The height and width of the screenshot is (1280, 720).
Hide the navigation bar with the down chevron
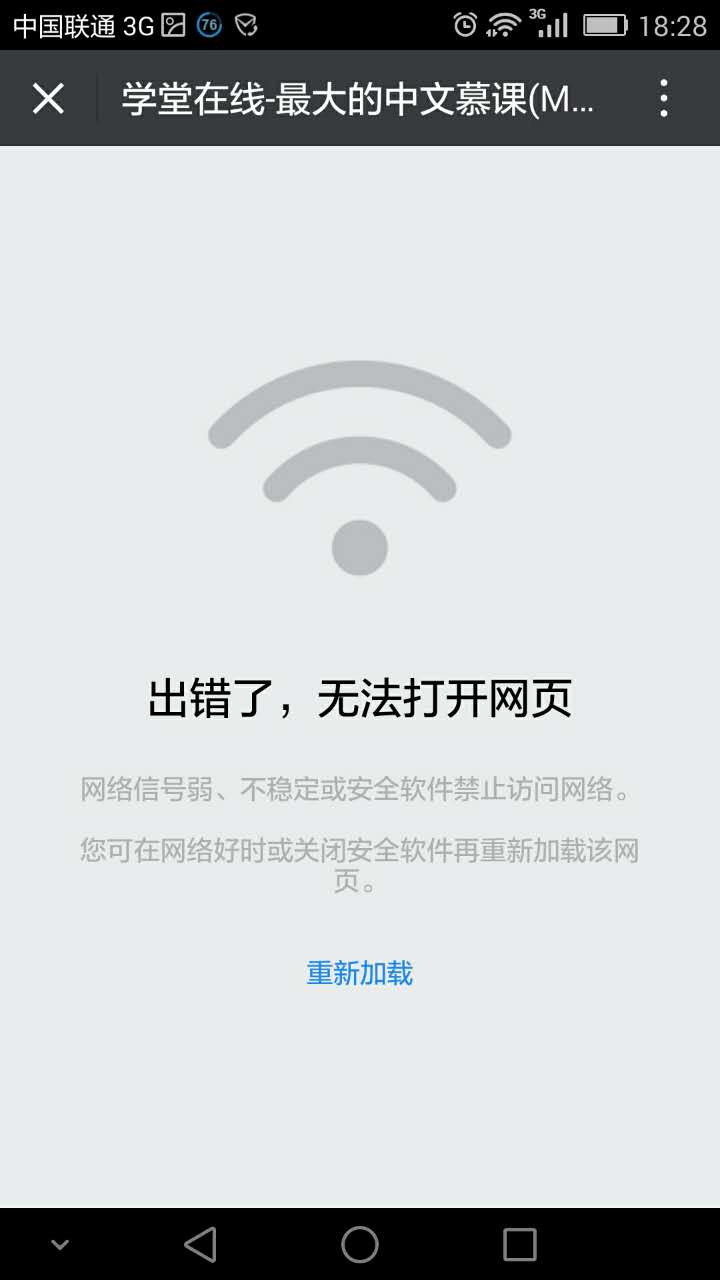click(x=60, y=1245)
